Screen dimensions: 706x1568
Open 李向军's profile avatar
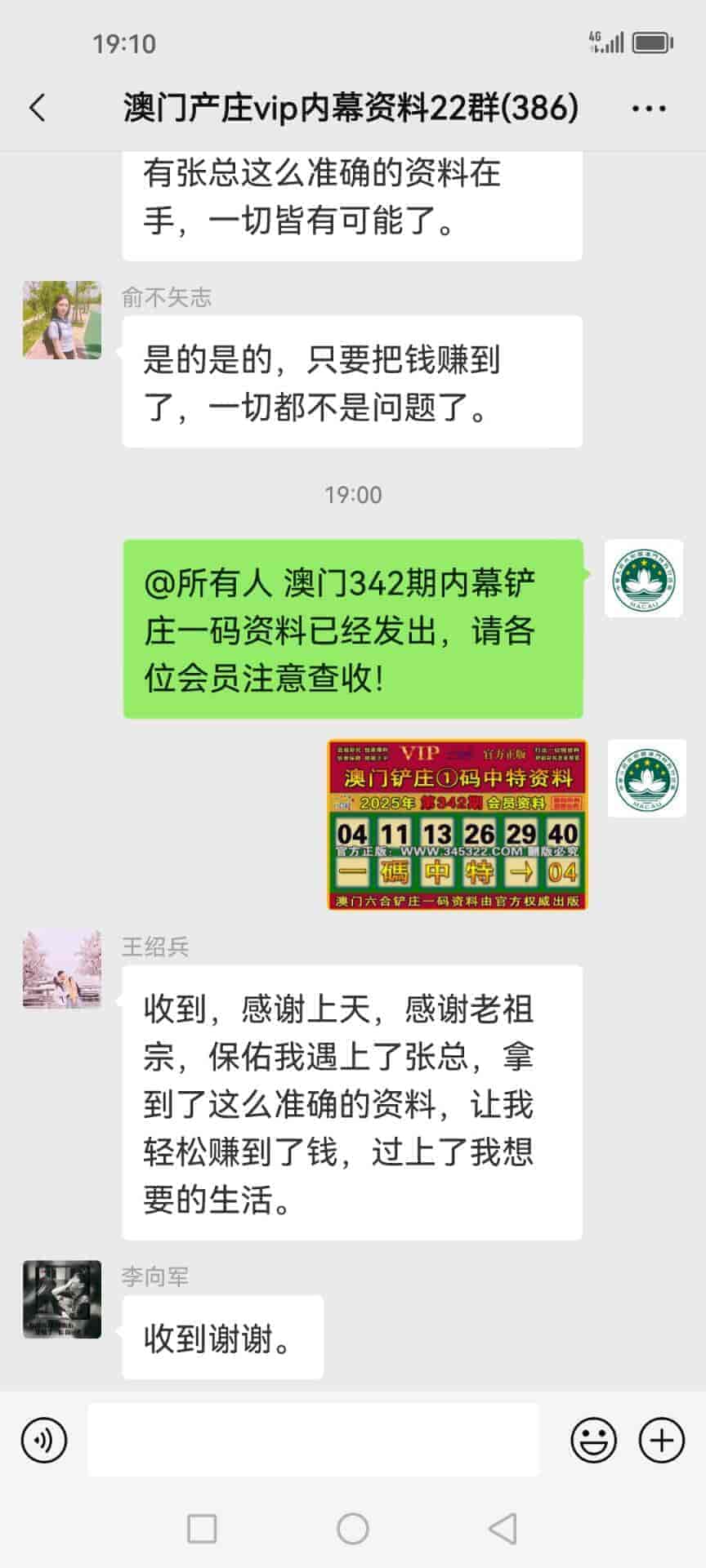click(x=62, y=1299)
